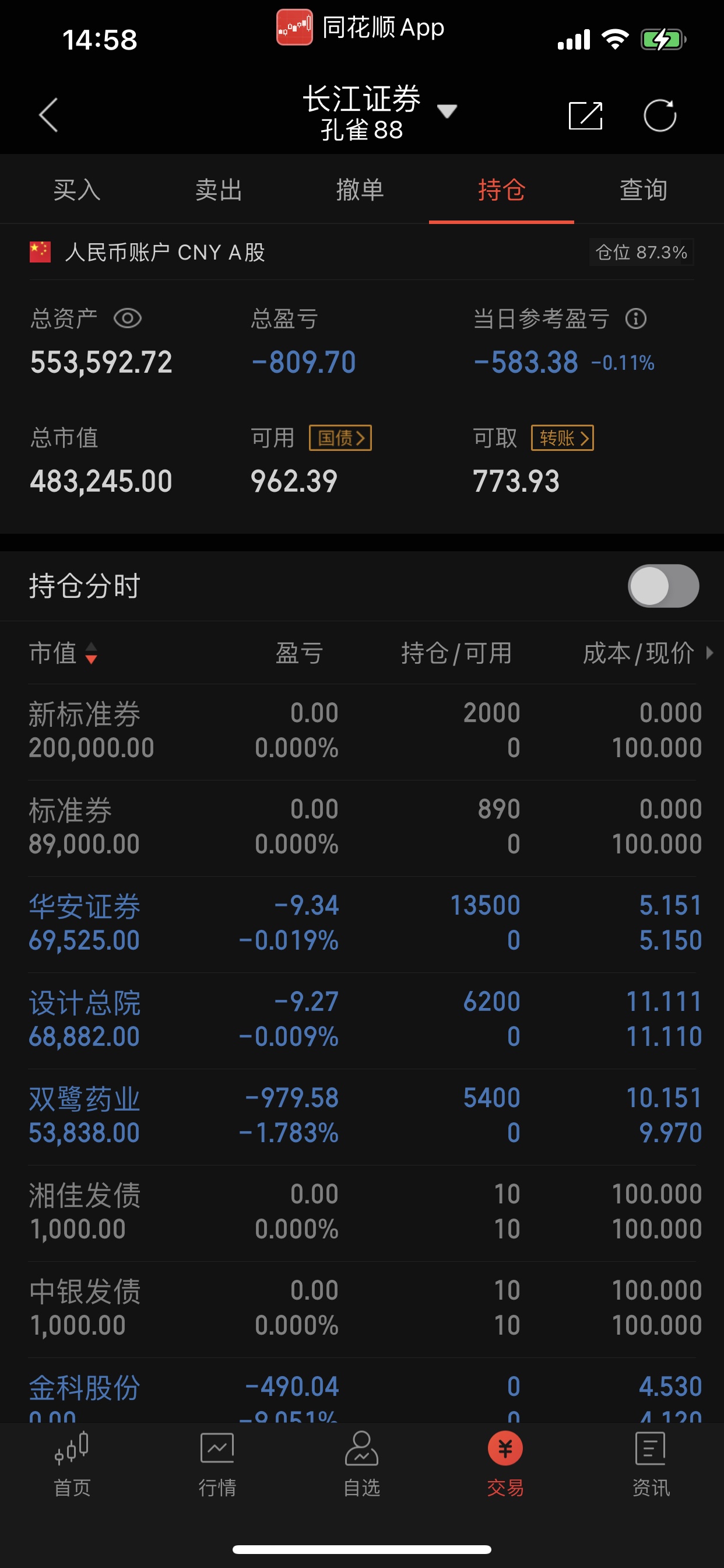Select the 查询 tab
The image size is (724, 1568).
pyautogui.click(x=643, y=190)
